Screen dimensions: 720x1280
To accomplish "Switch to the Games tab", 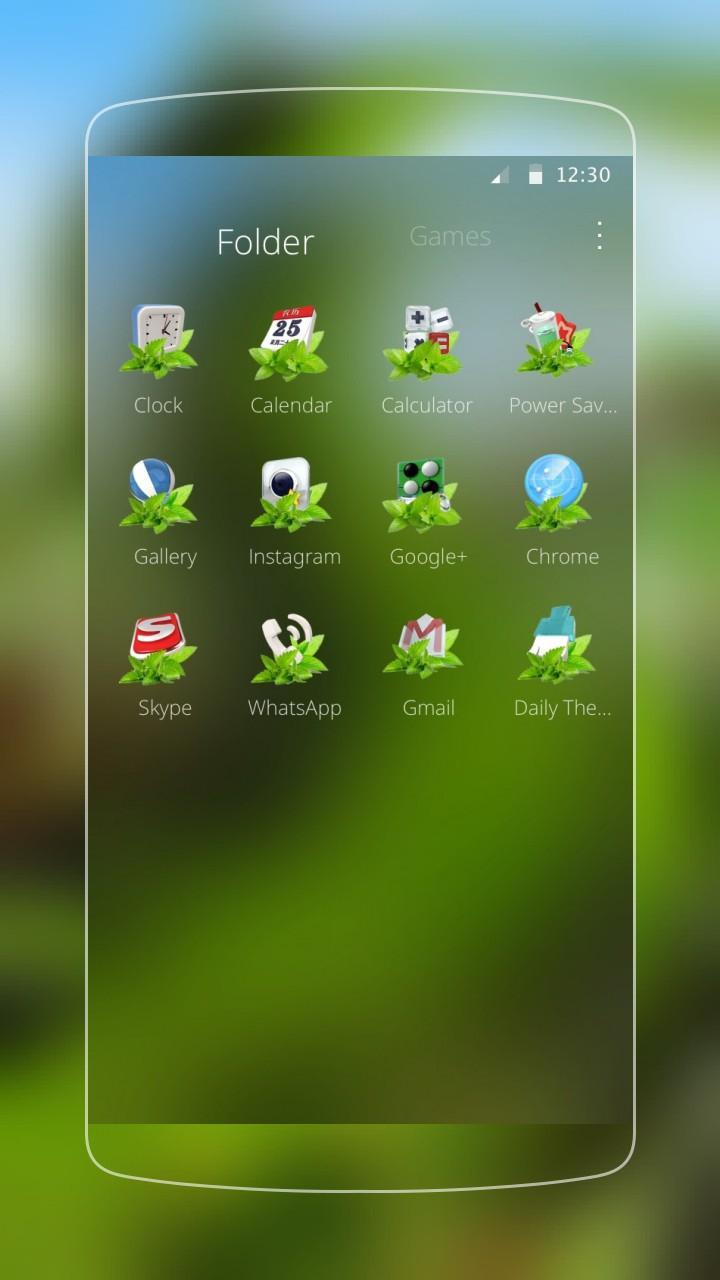I will [x=449, y=237].
